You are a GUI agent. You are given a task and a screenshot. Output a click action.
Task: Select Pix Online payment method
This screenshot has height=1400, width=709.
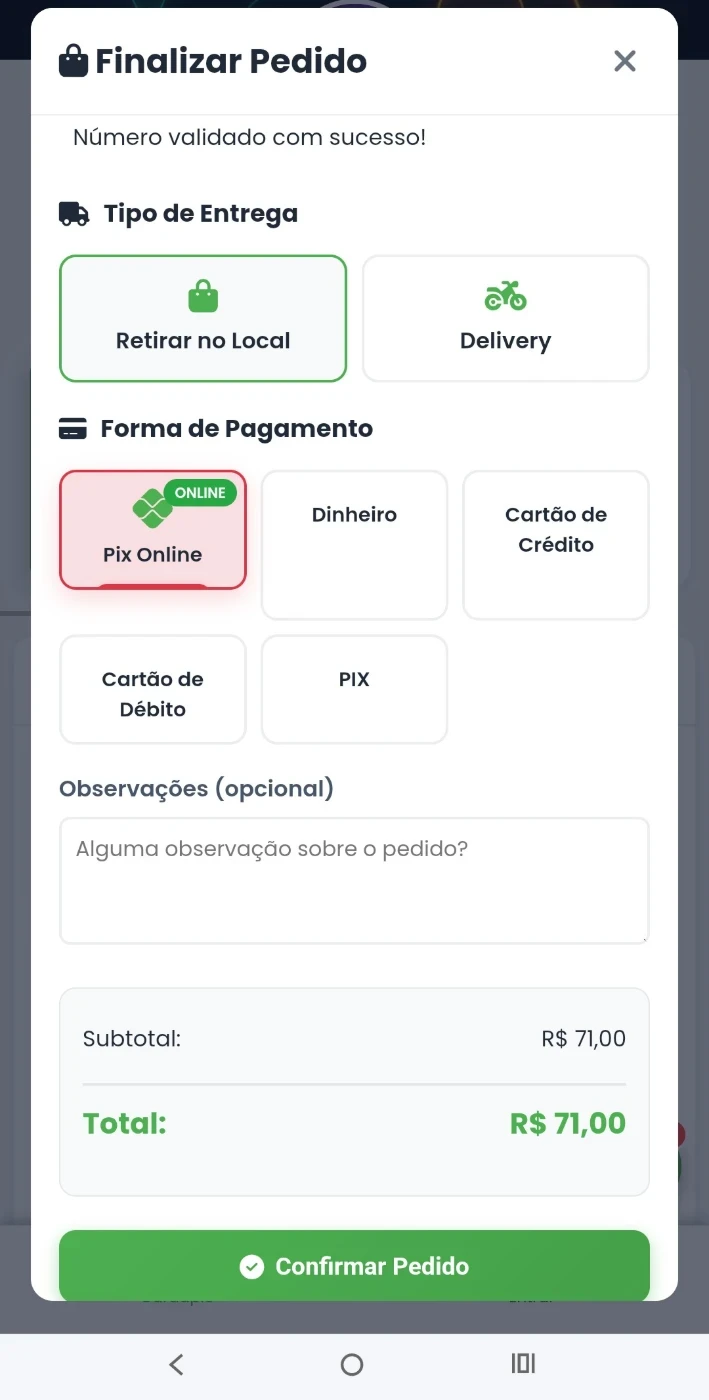pyautogui.click(x=153, y=530)
